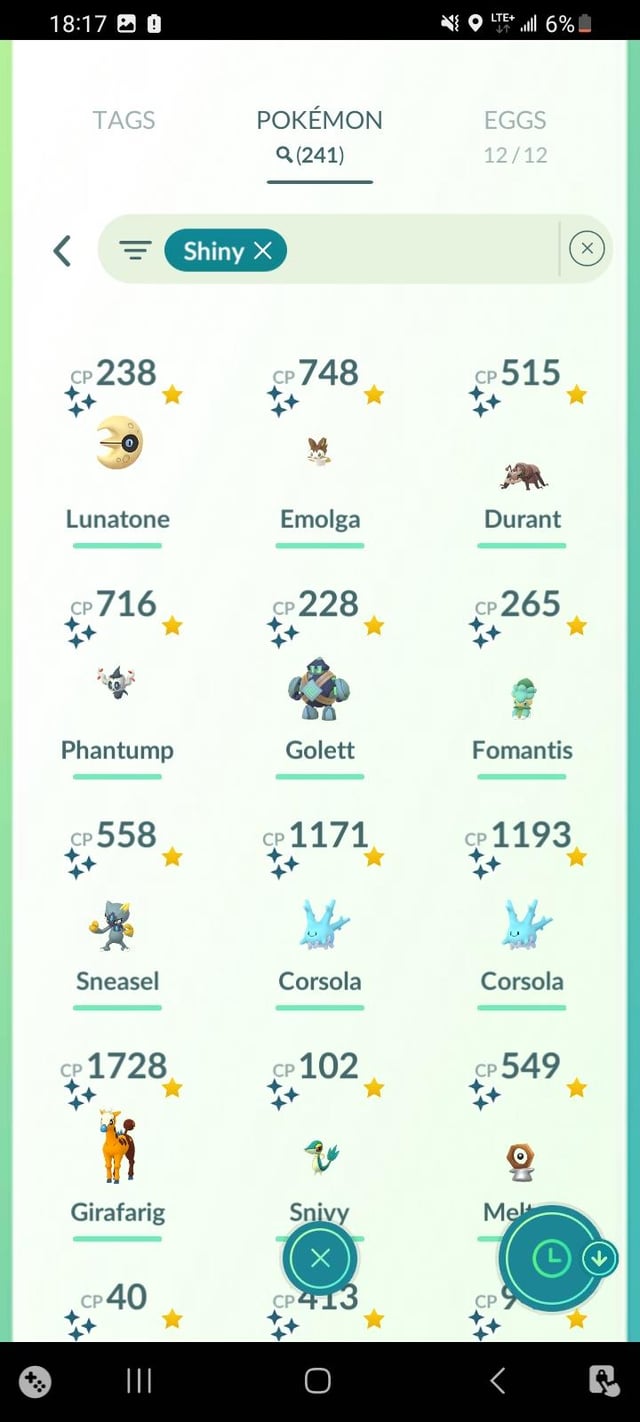Viewport: 640px width, 1422px height.
Task: Open Corsola with CP 1193
Action: click(522, 925)
